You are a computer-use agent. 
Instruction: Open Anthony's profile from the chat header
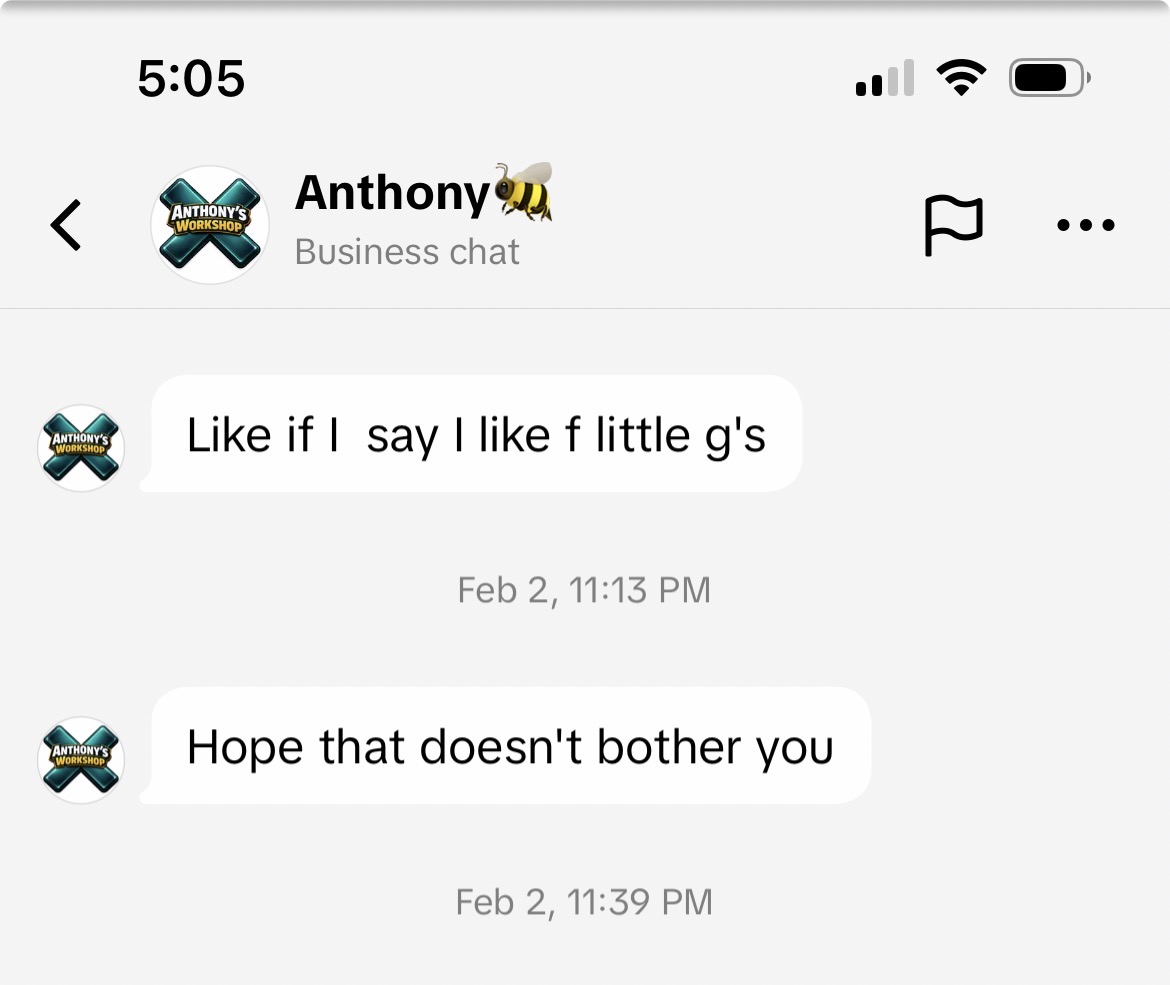[210, 224]
